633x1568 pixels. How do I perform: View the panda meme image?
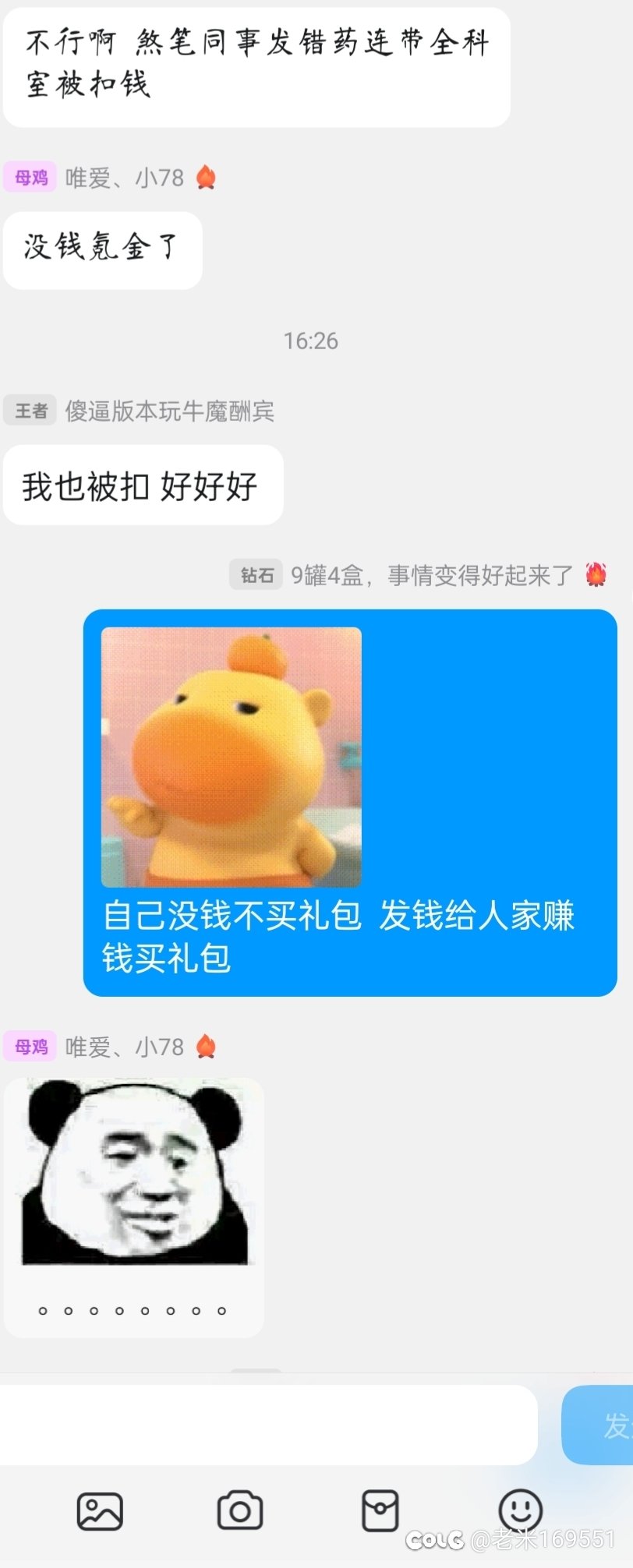tap(134, 1173)
